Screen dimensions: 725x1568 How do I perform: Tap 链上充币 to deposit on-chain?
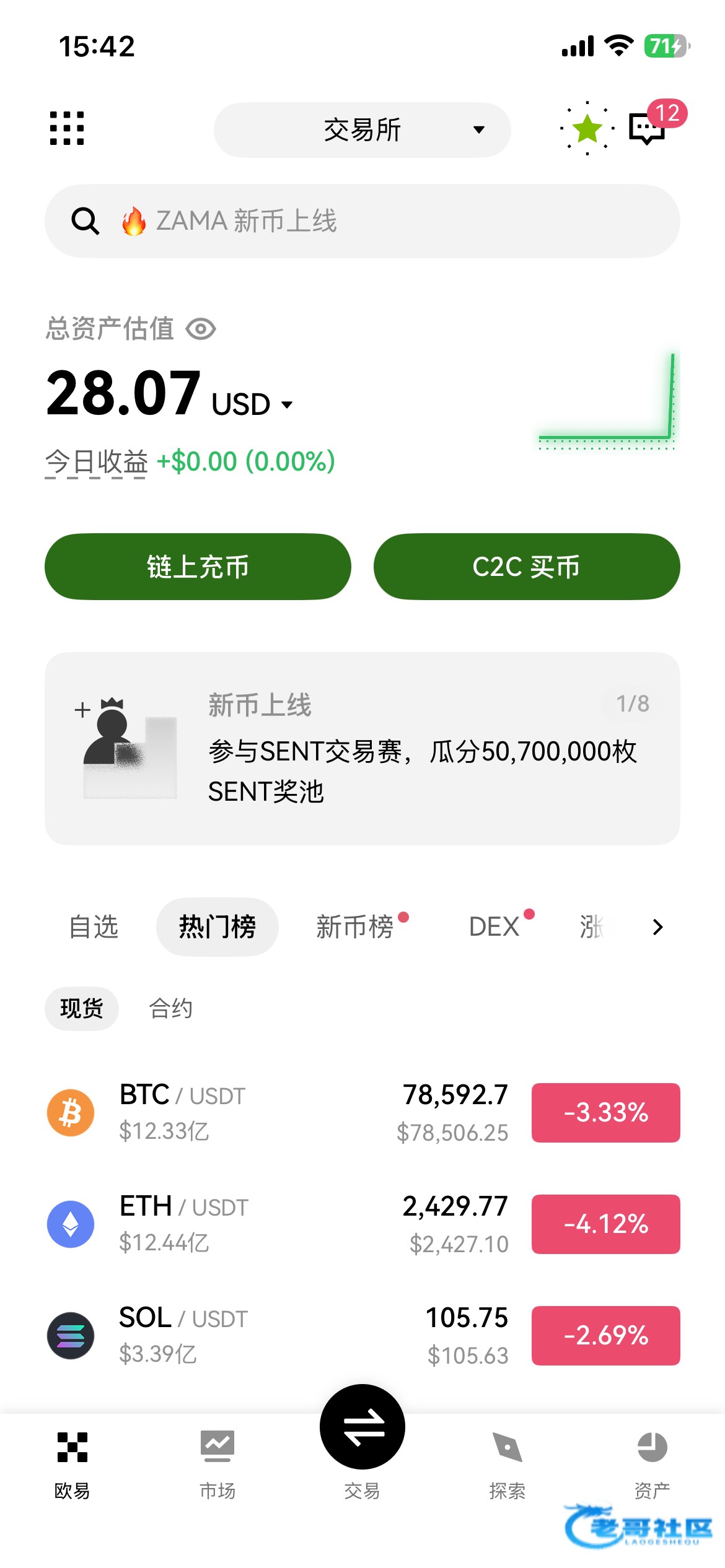(x=198, y=567)
